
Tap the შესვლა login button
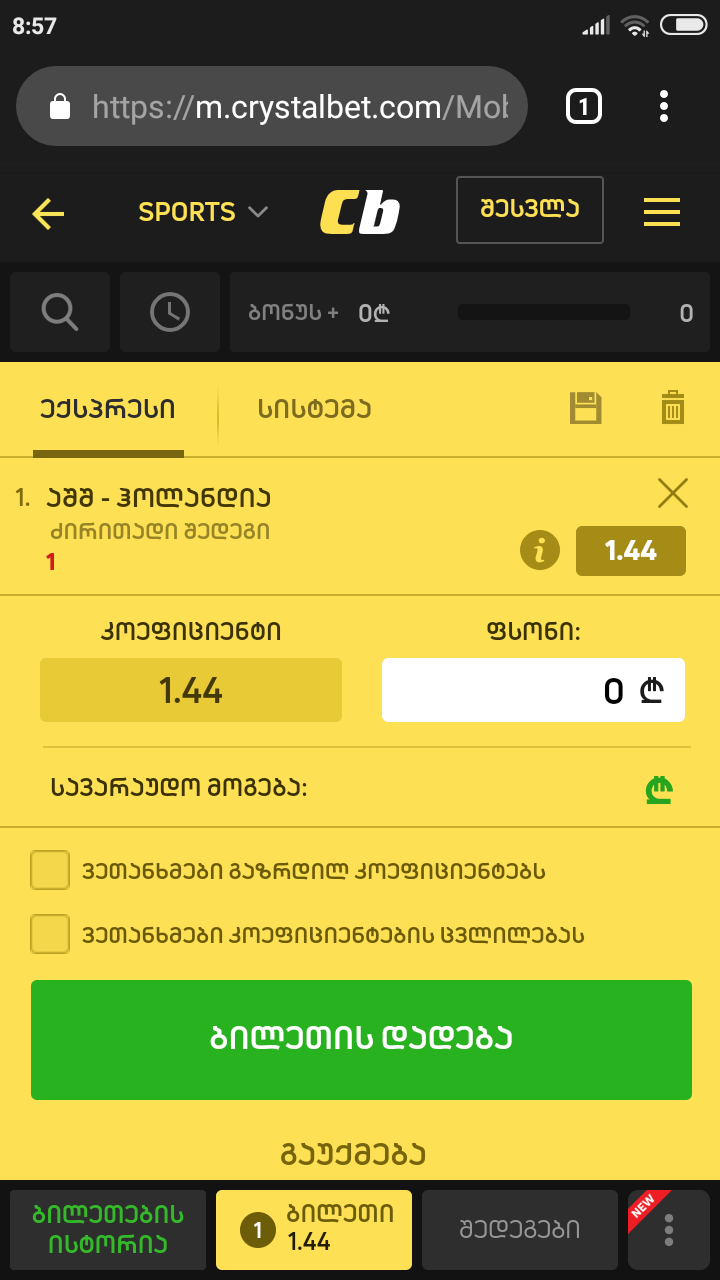pyautogui.click(x=529, y=210)
